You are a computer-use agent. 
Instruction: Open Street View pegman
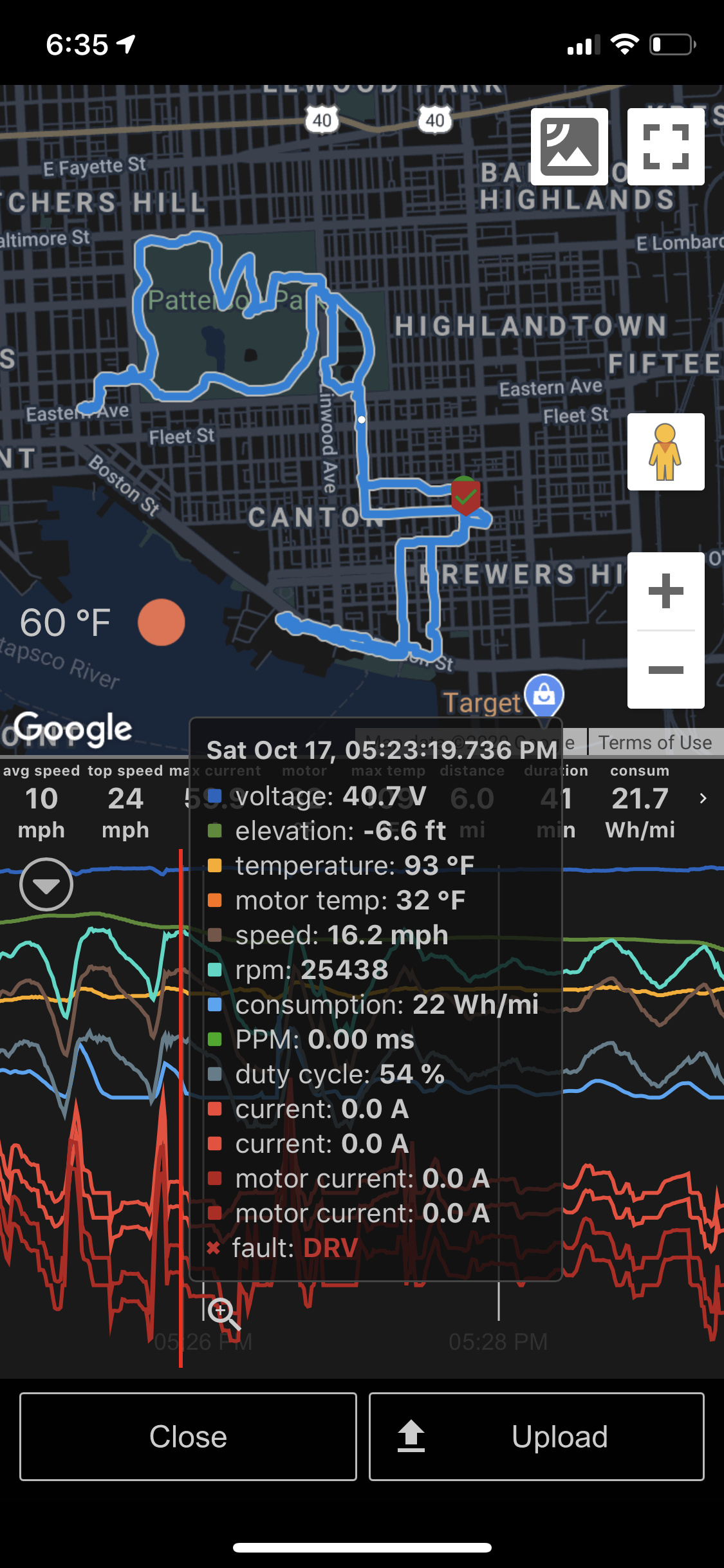click(x=665, y=452)
